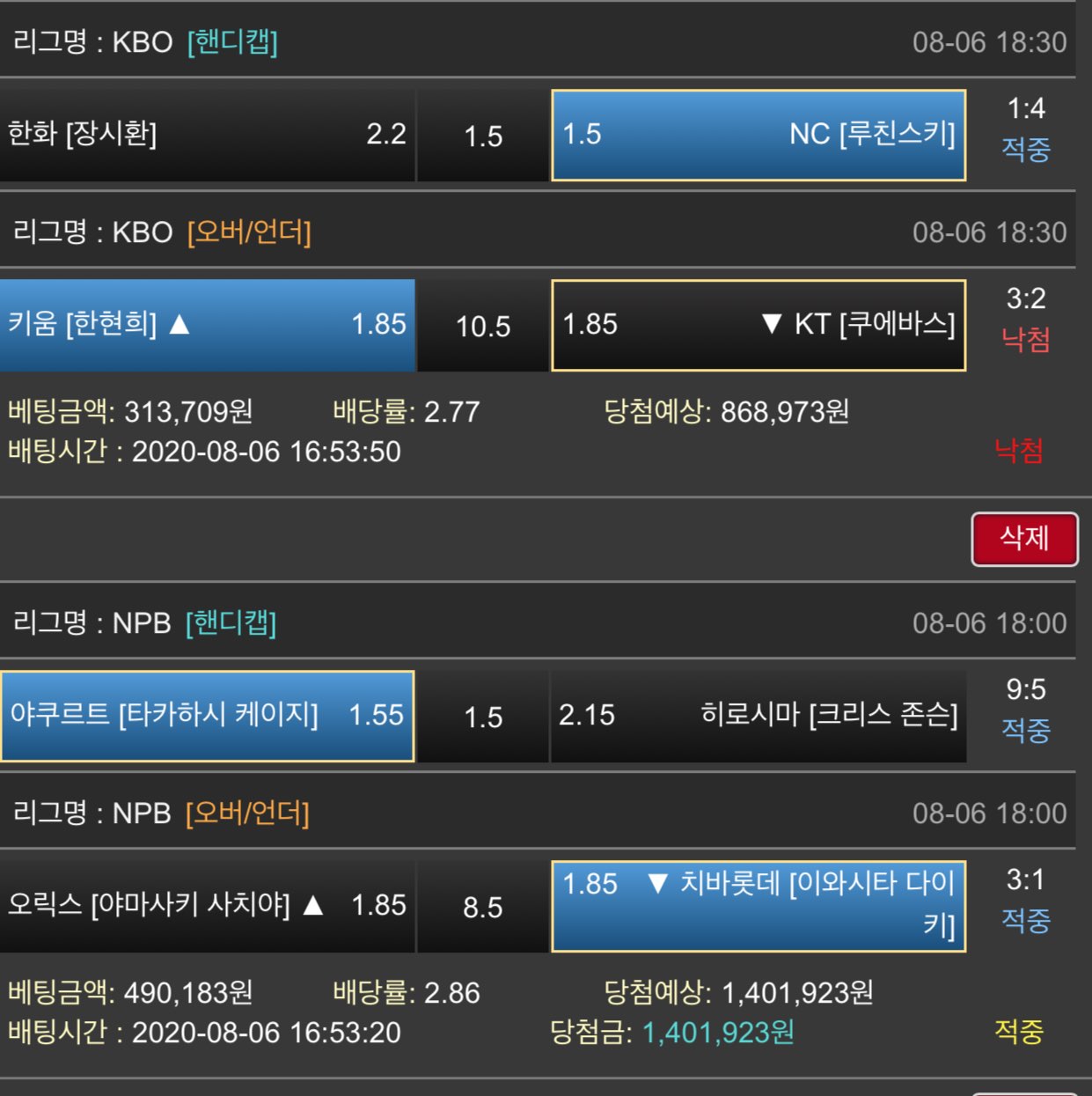Delete the lost KBO bet slip

point(1024,539)
